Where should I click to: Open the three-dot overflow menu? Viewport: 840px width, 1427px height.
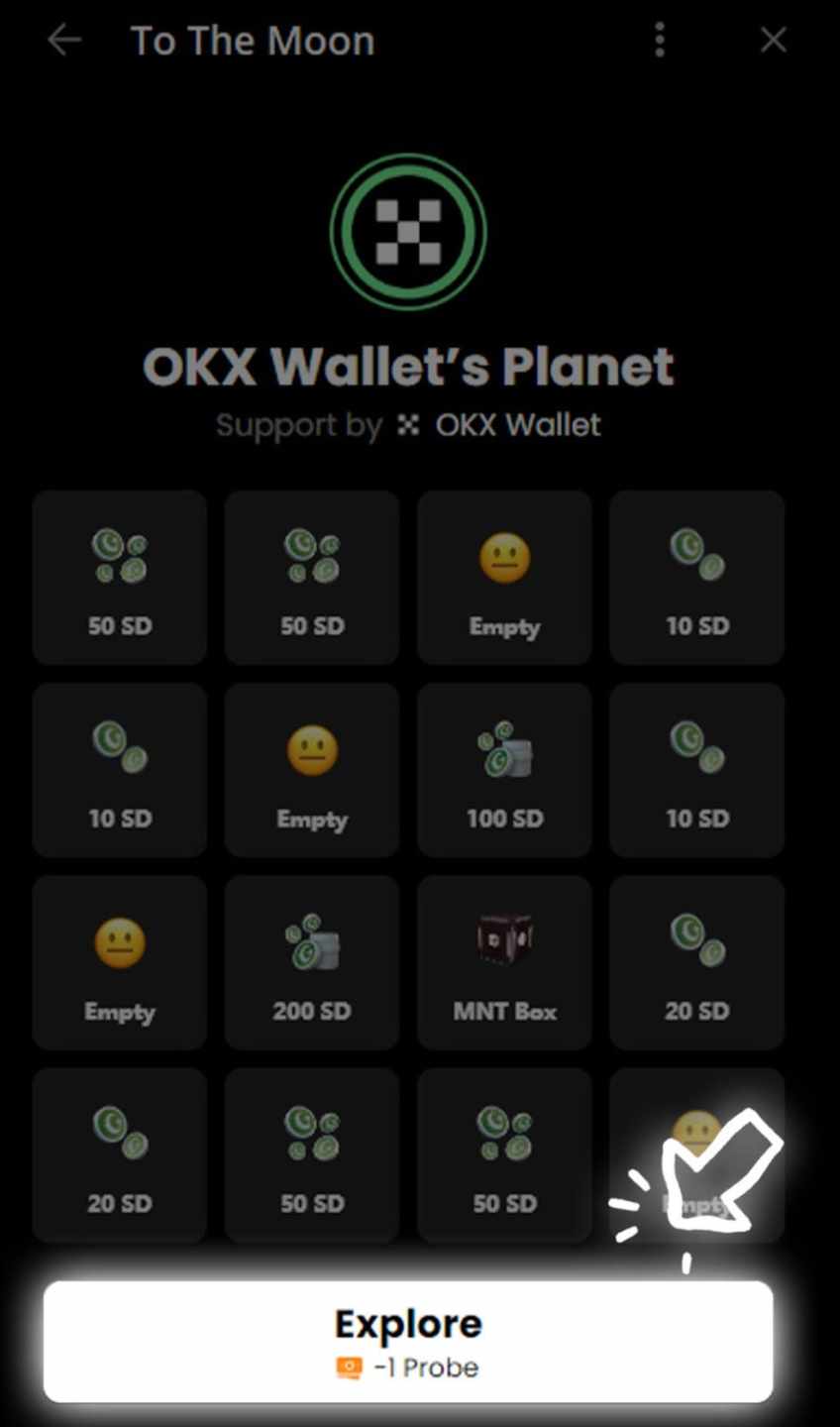pyautogui.click(x=660, y=41)
